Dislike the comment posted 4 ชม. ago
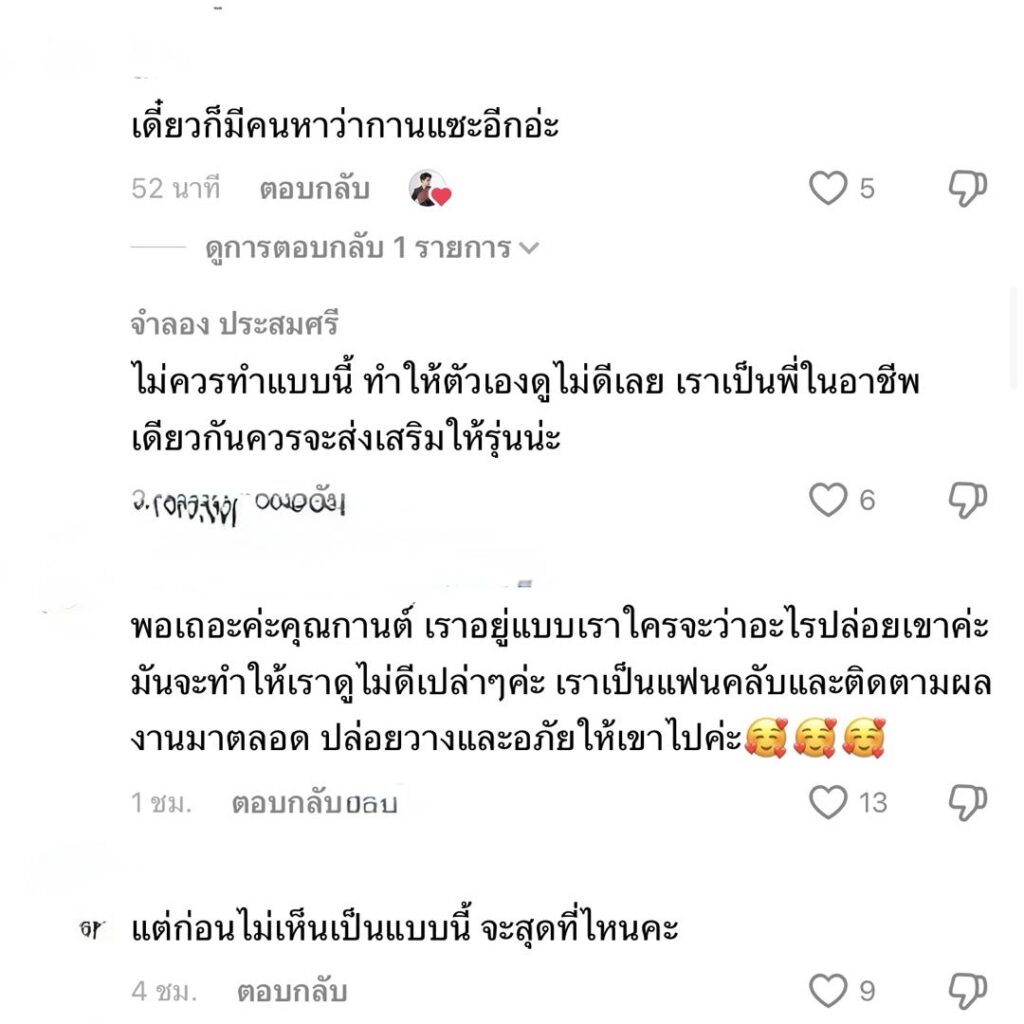The height and width of the screenshot is (1024, 1024). (x=967, y=991)
